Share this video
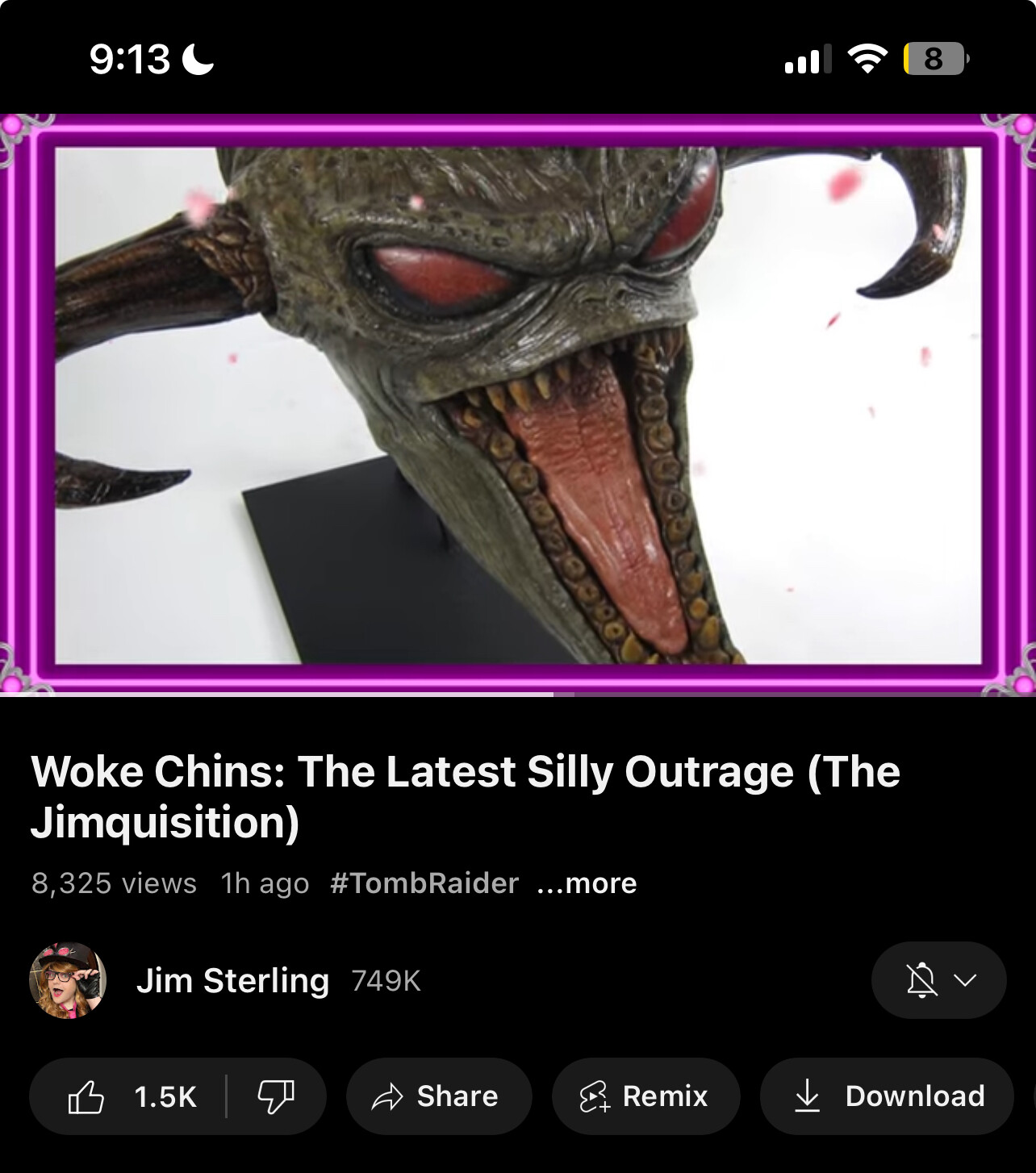 pyautogui.click(x=438, y=1096)
